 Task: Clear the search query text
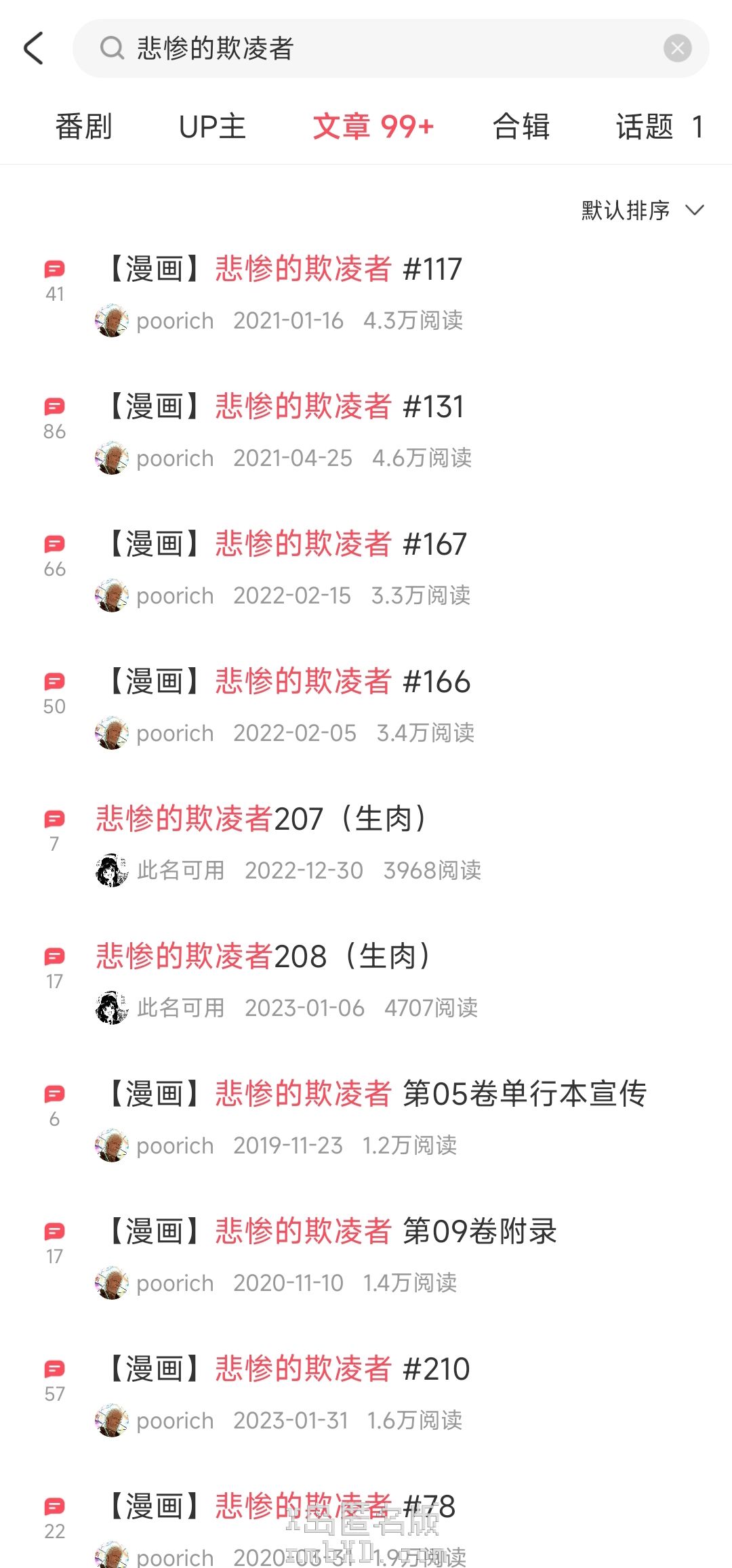[x=677, y=48]
